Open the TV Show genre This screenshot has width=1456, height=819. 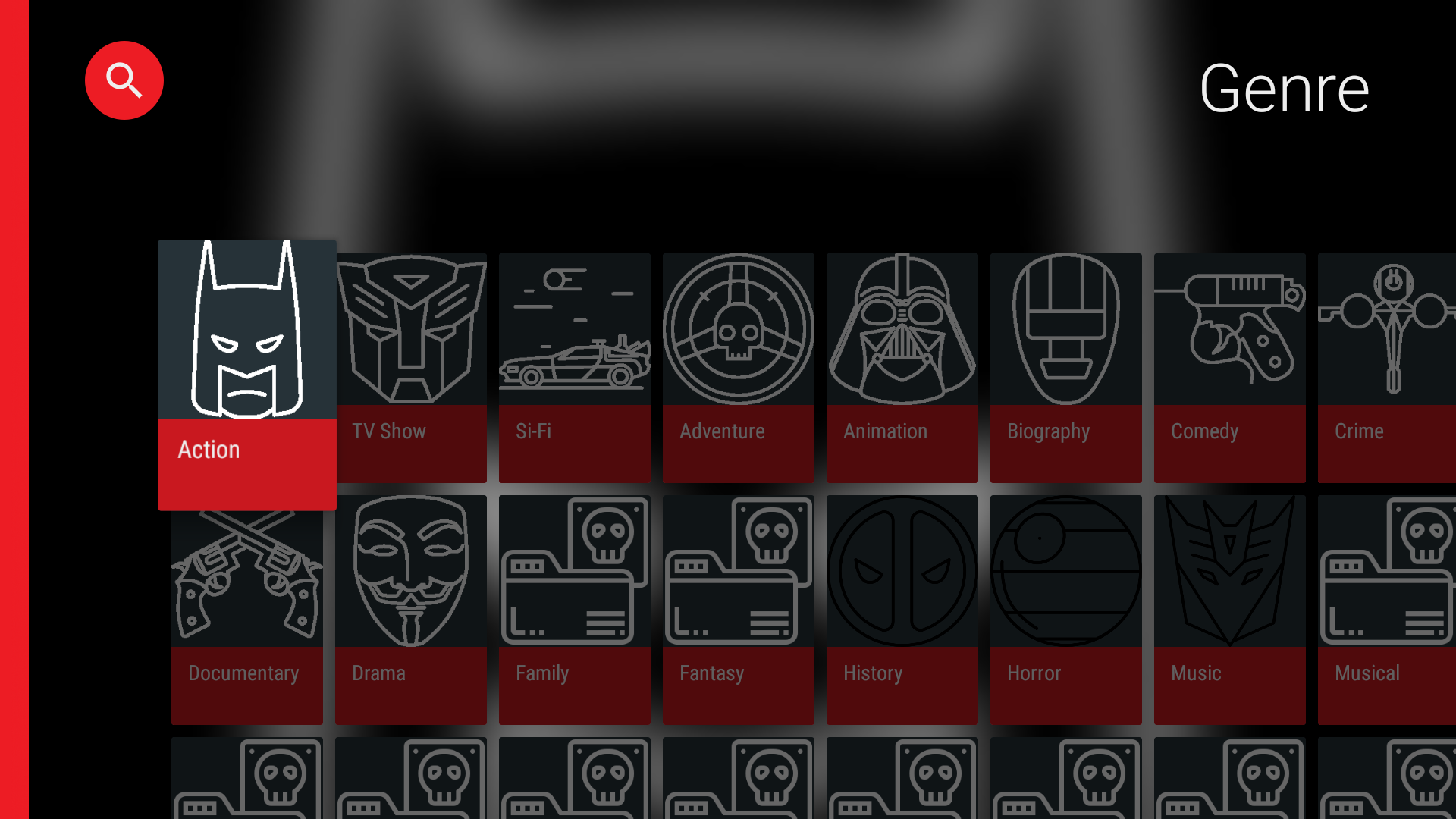coord(411,368)
